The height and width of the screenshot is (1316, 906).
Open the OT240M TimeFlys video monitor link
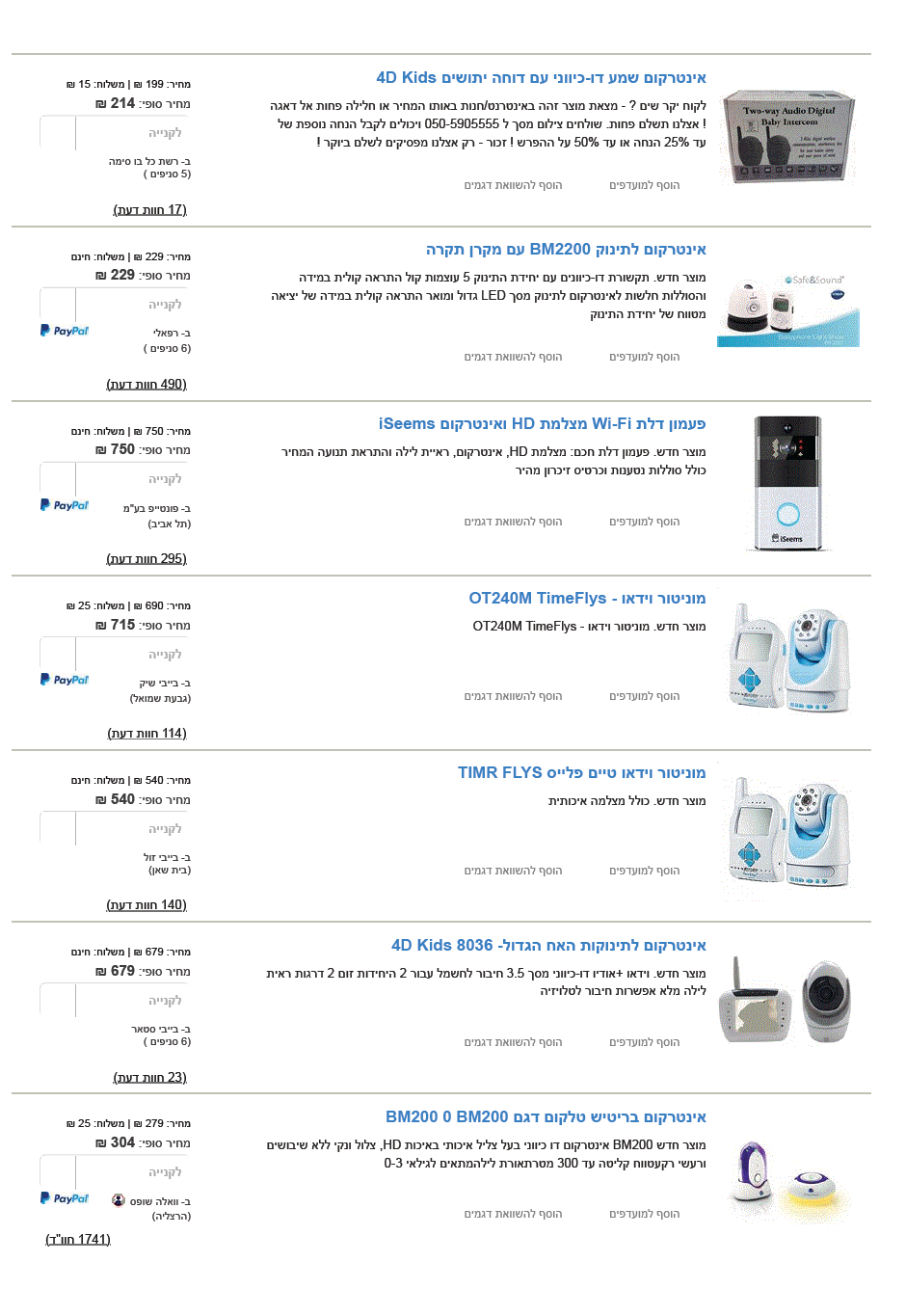click(x=587, y=599)
